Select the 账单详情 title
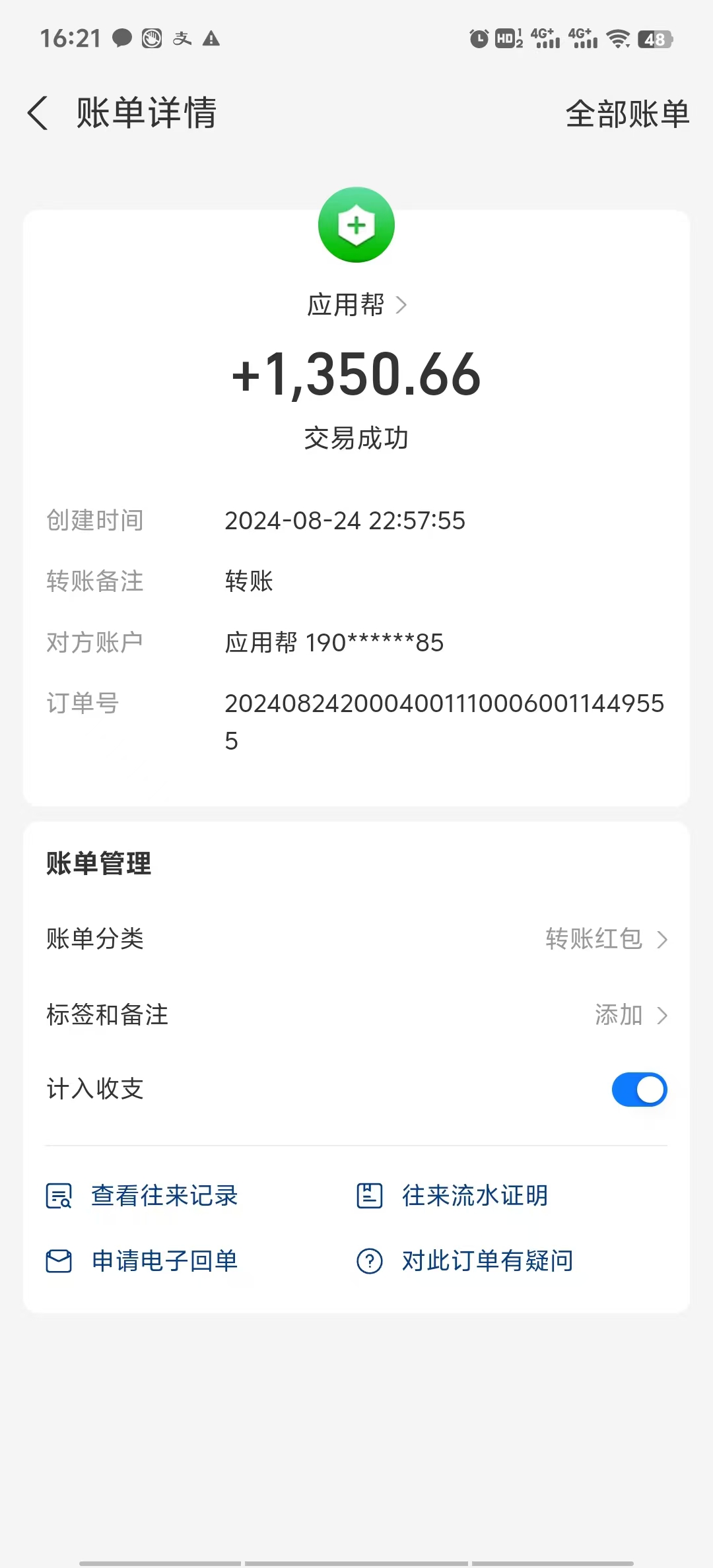The image size is (713, 1568). coord(145,113)
